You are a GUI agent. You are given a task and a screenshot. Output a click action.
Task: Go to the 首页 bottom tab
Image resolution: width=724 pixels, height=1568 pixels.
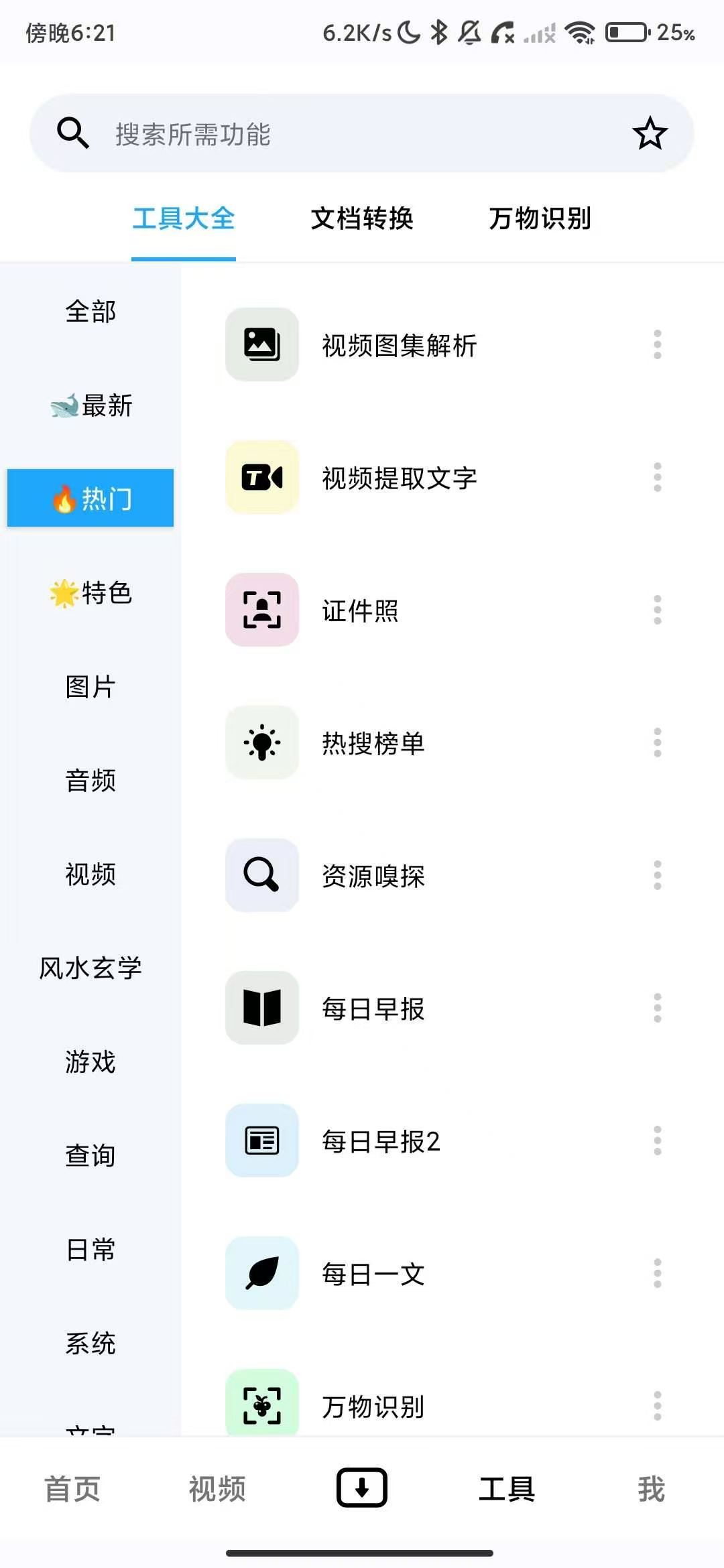[72, 1489]
